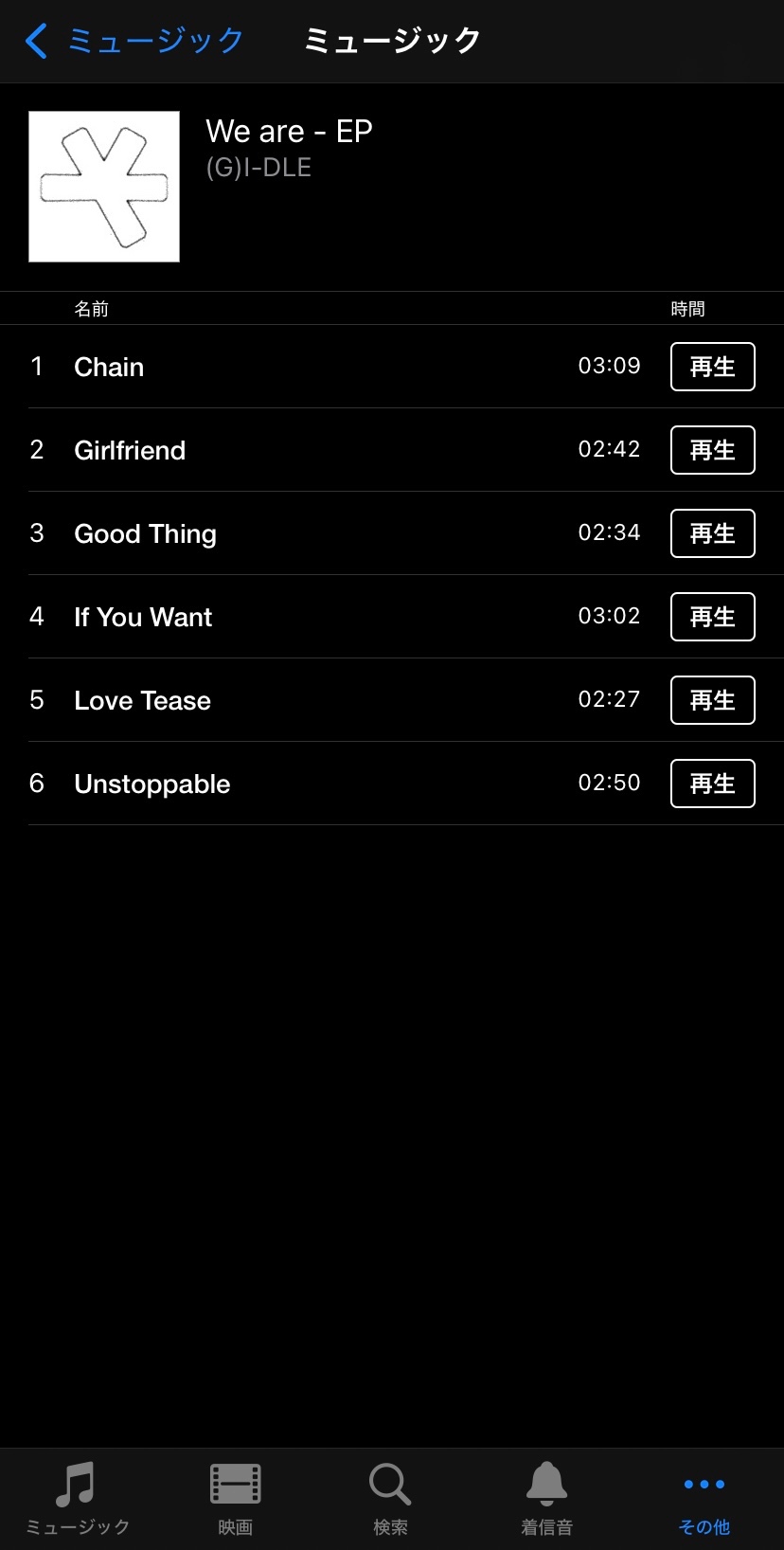Switch to the 映画 tab
This screenshot has width=784, height=1550.
pyautogui.click(x=235, y=1497)
